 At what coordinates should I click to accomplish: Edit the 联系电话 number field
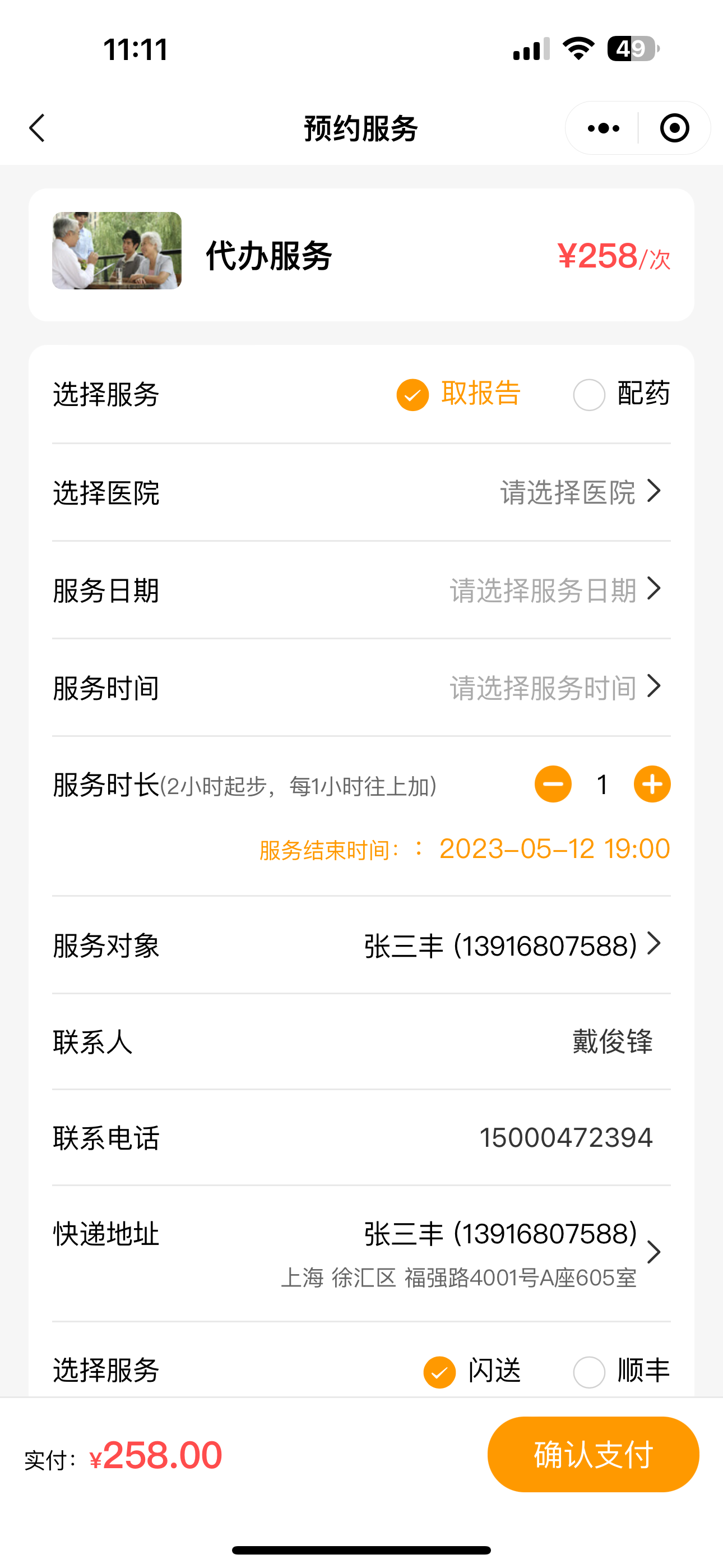[361, 1137]
